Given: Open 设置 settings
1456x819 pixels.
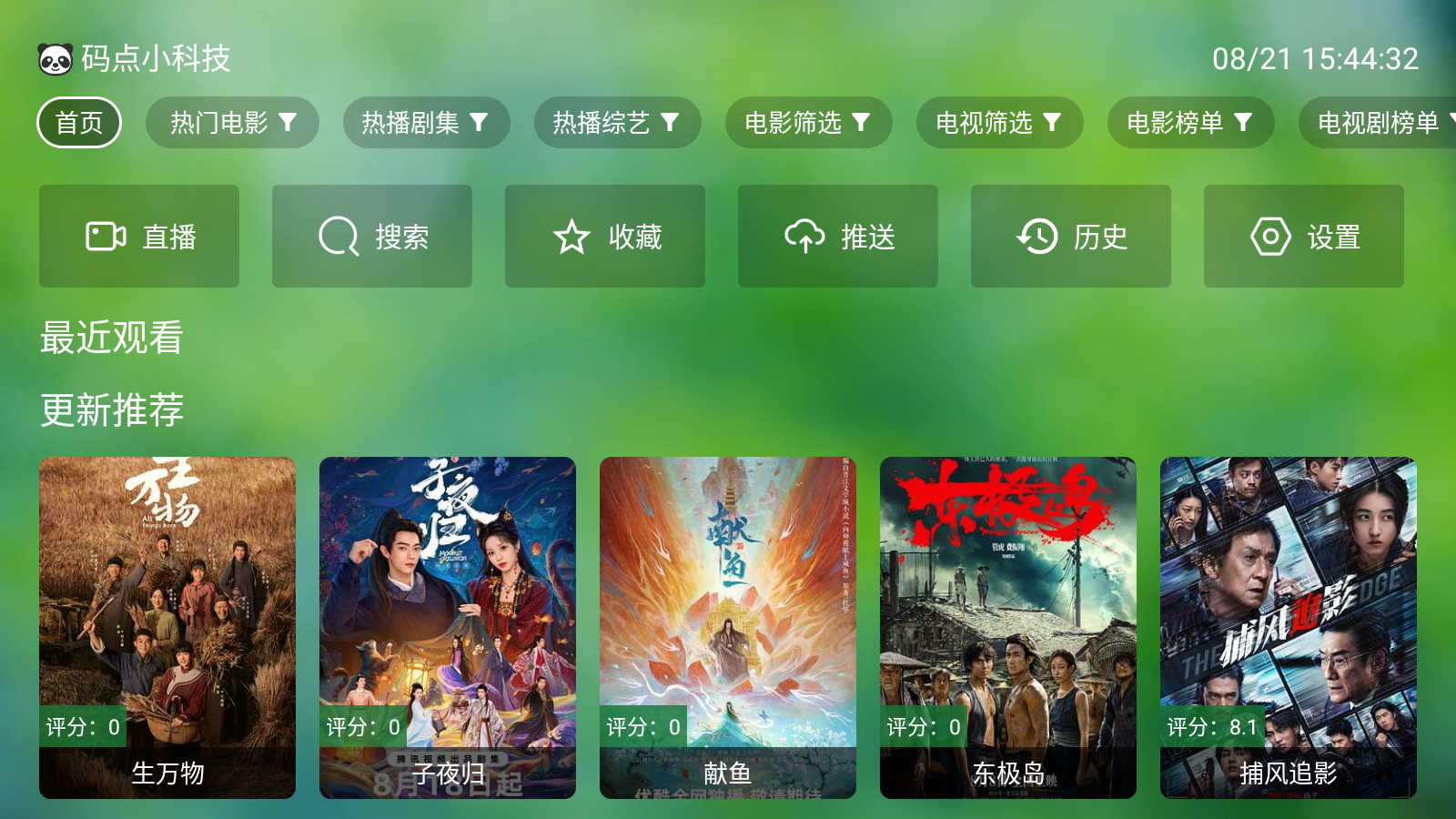Looking at the screenshot, I should pos(1304,237).
